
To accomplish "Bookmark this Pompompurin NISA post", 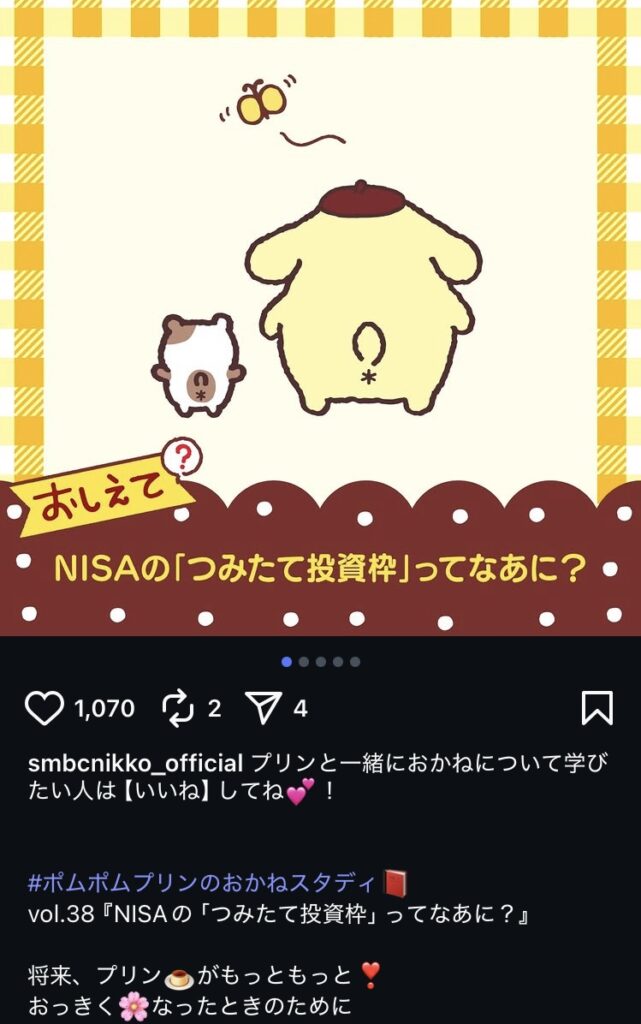I will pos(597,708).
